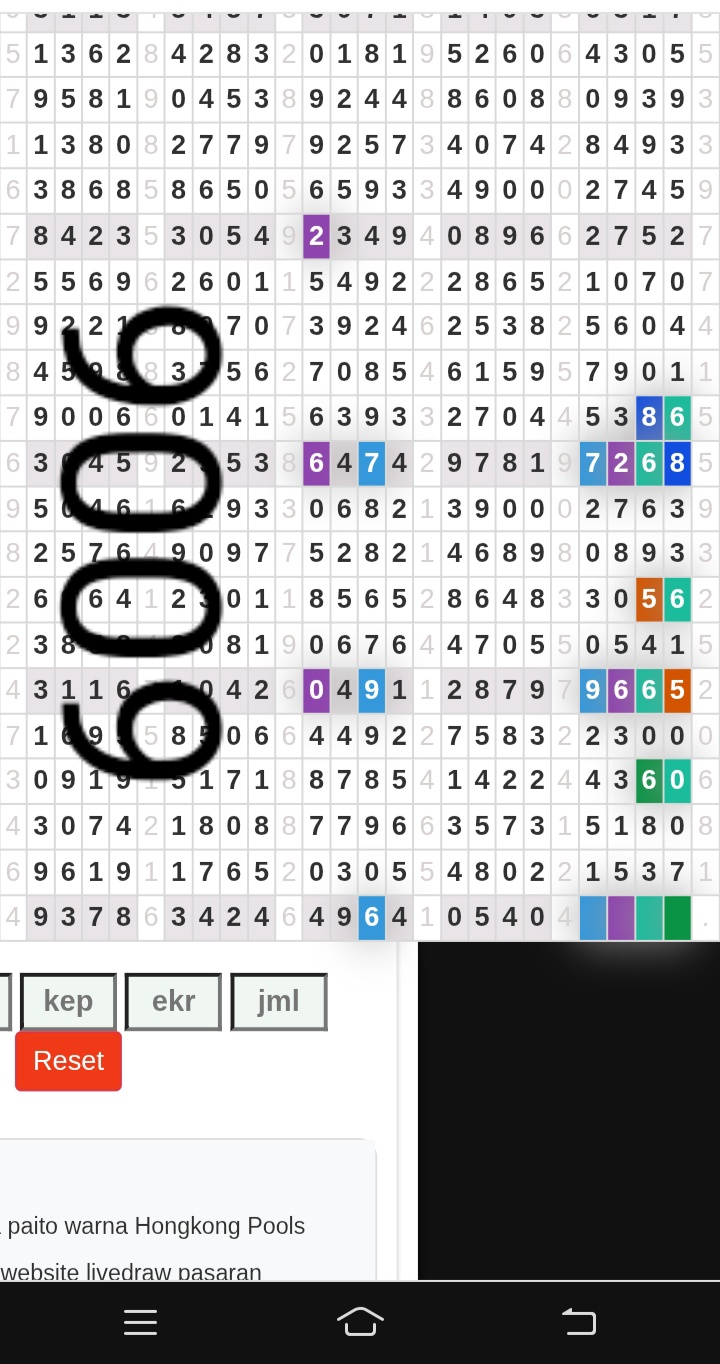Go back with the system back button

pos(579,1322)
